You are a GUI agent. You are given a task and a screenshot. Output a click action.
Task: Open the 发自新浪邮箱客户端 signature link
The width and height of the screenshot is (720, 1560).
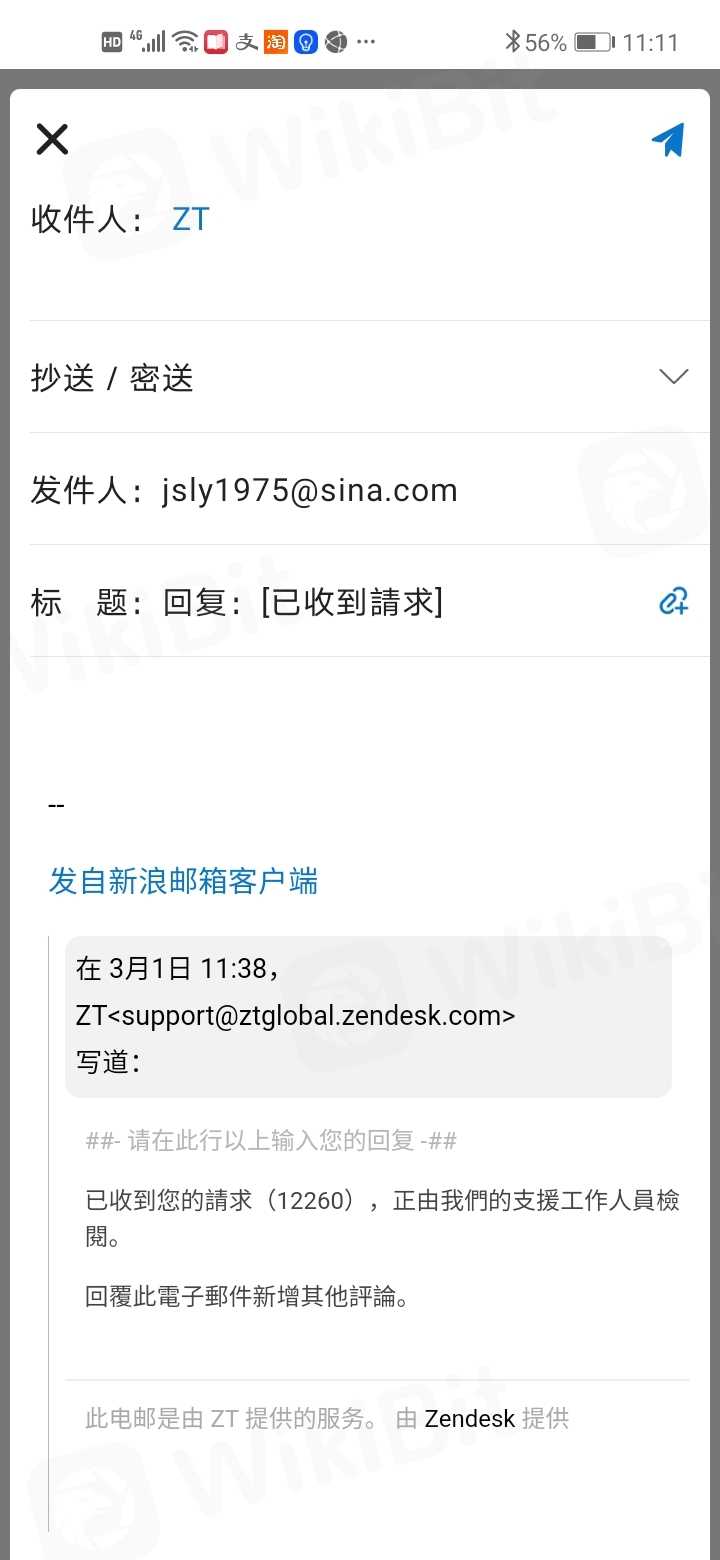(x=183, y=881)
